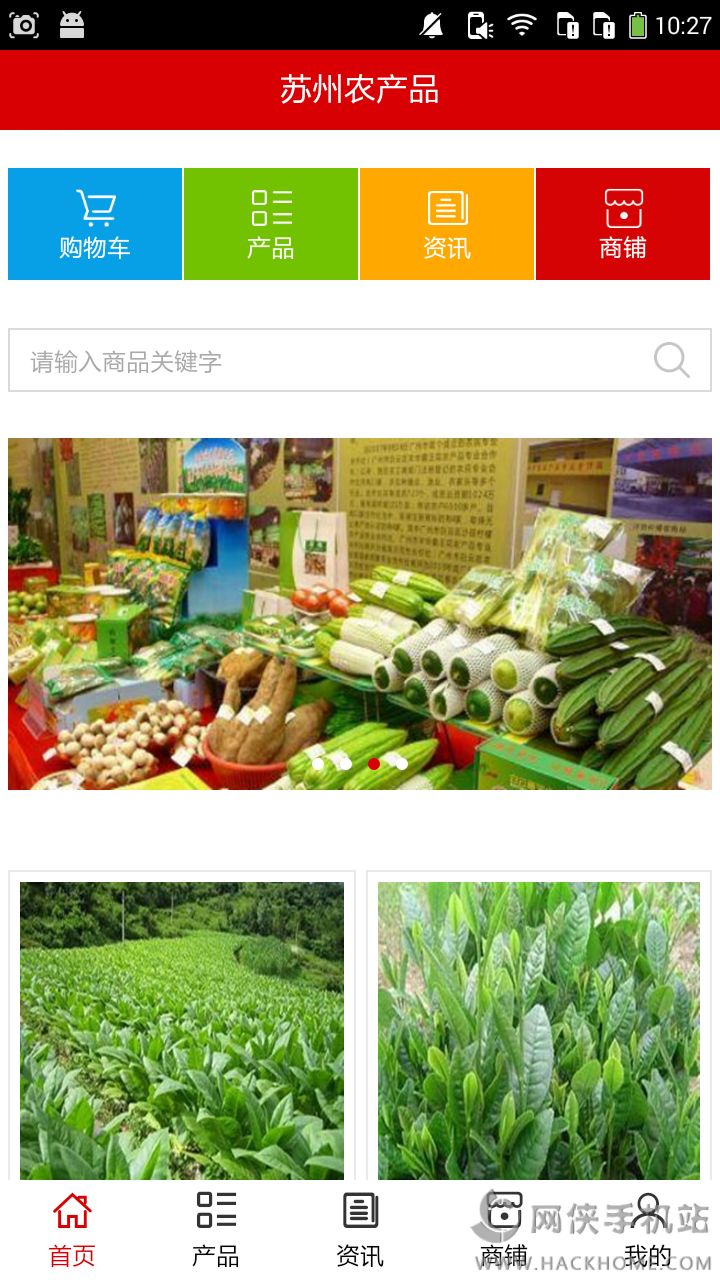
Task: Switch to the 首页 bottom tab
Action: tap(72, 1230)
